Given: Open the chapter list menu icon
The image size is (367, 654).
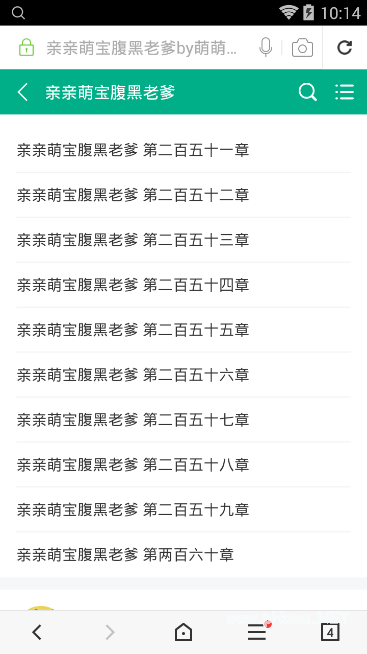Looking at the screenshot, I should [344, 92].
